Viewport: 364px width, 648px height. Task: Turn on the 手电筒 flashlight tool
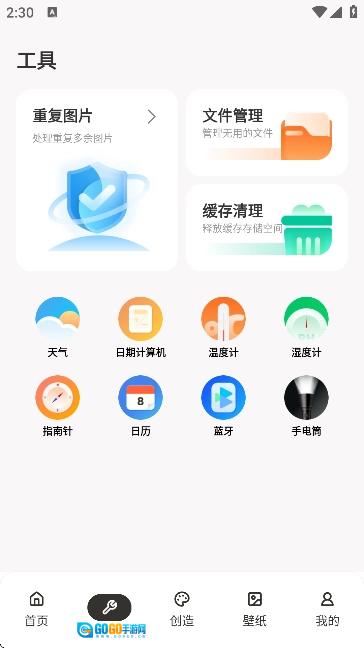click(306, 406)
